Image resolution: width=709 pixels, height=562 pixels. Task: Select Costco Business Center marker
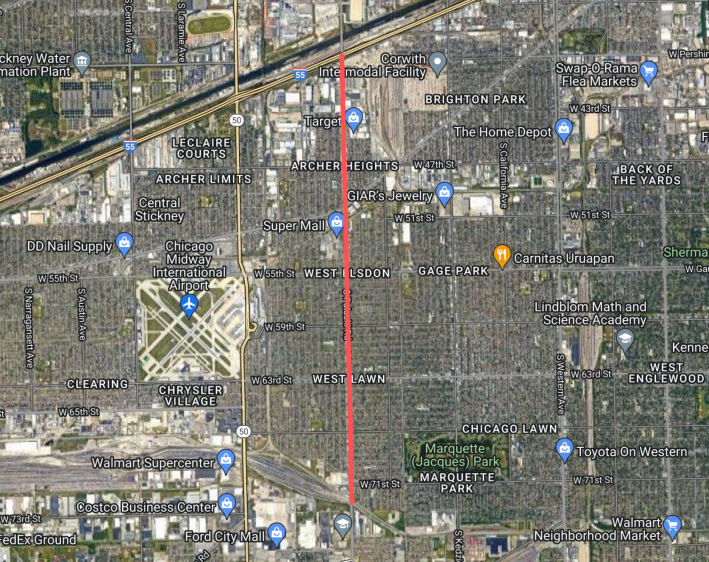tap(226, 505)
